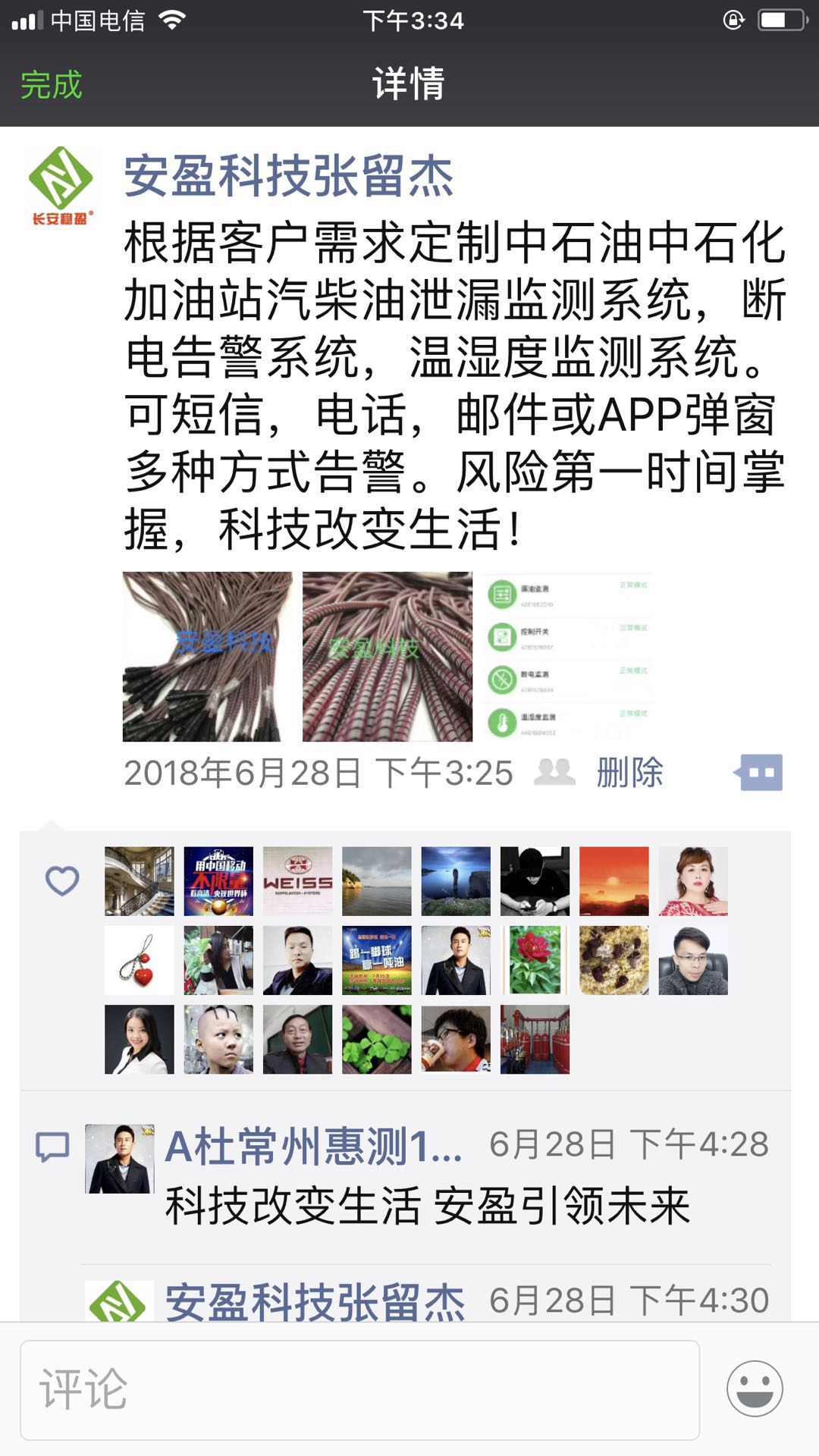The image size is (819, 1456).
Task: Focus the 评论 comment input field
Action: (359, 1389)
